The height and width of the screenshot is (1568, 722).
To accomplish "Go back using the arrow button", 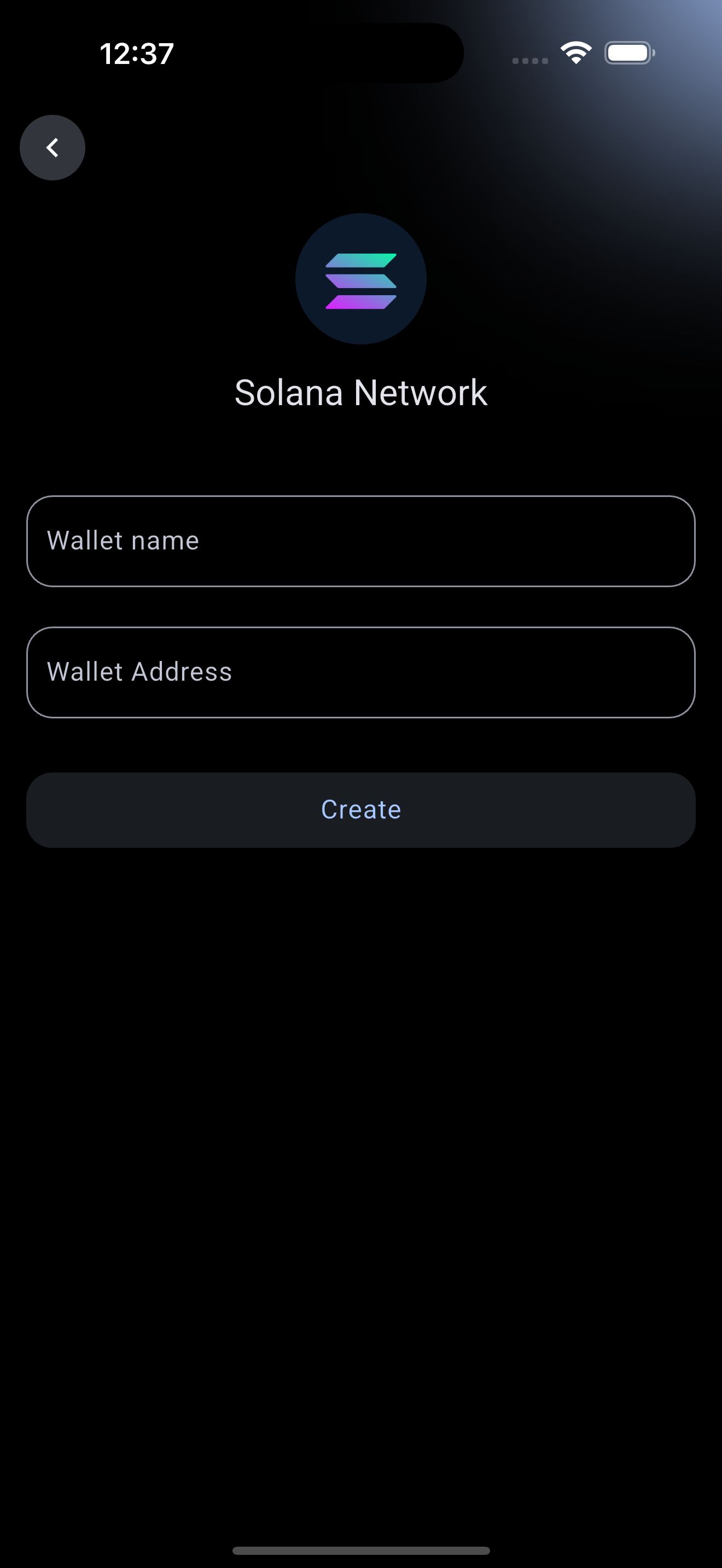I will [53, 148].
